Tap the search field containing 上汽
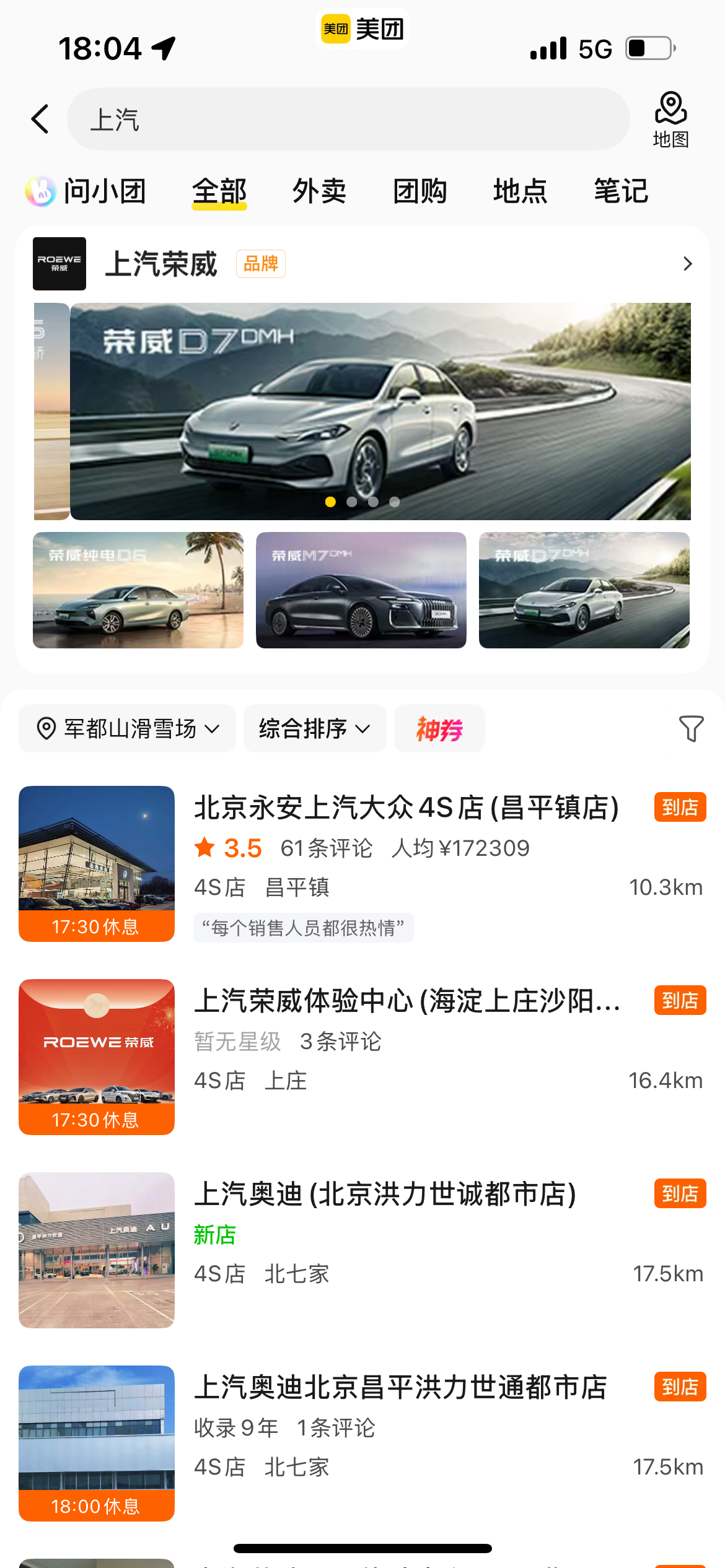Image resolution: width=725 pixels, height=1568 pixels. point(347,119)
